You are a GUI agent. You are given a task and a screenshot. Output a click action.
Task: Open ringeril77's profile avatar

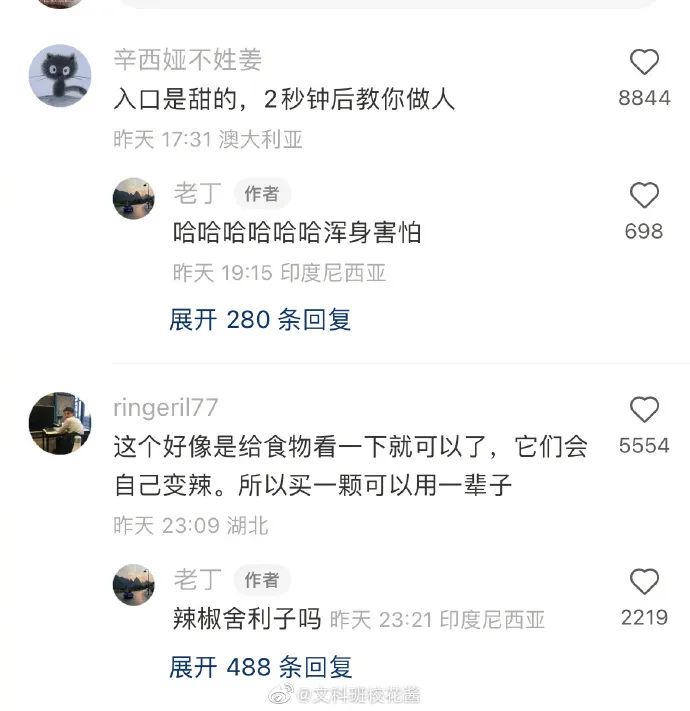point(60,423)
